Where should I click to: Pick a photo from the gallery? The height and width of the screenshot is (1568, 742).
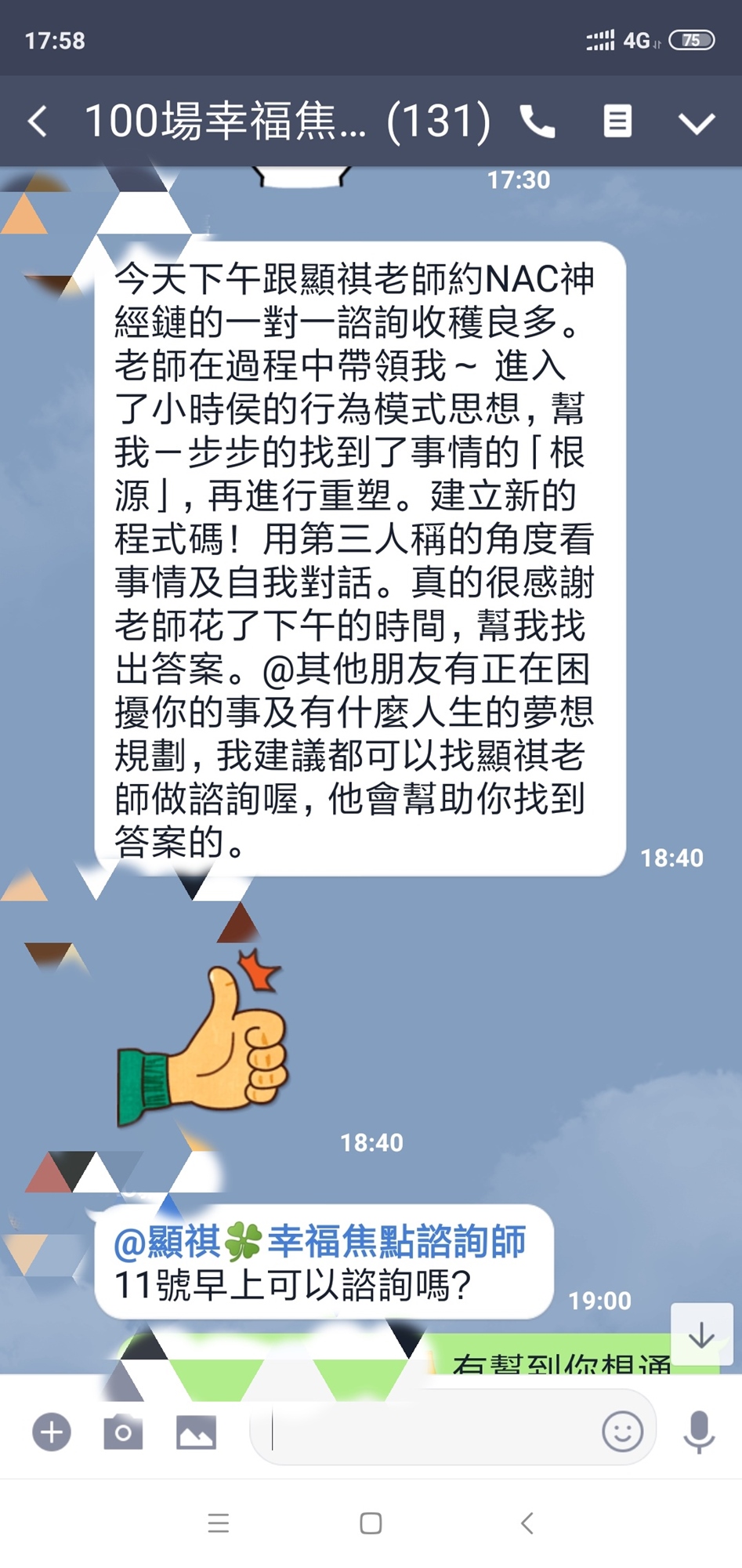[196, 1432]
